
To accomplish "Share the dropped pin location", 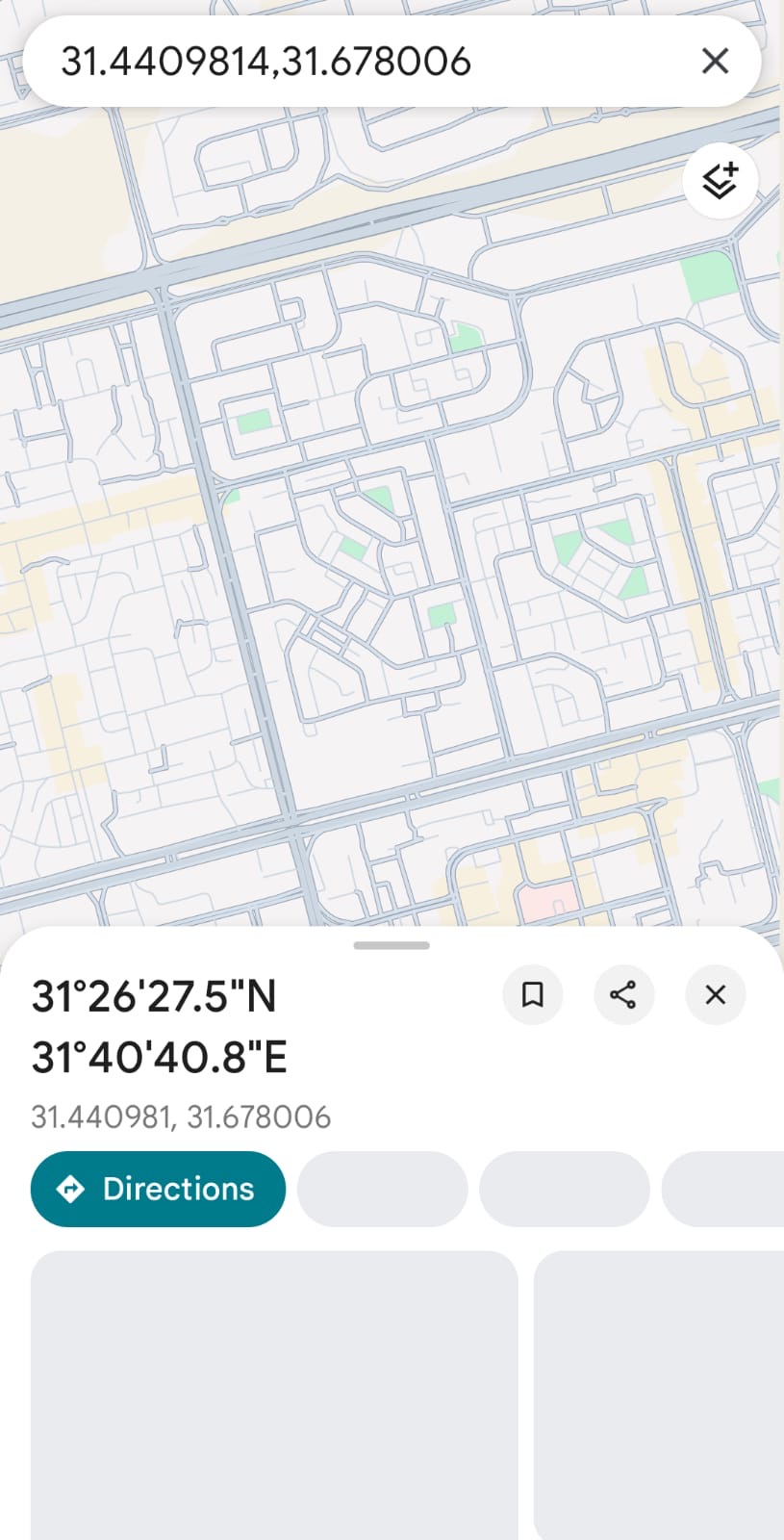I will click(623, 994).
